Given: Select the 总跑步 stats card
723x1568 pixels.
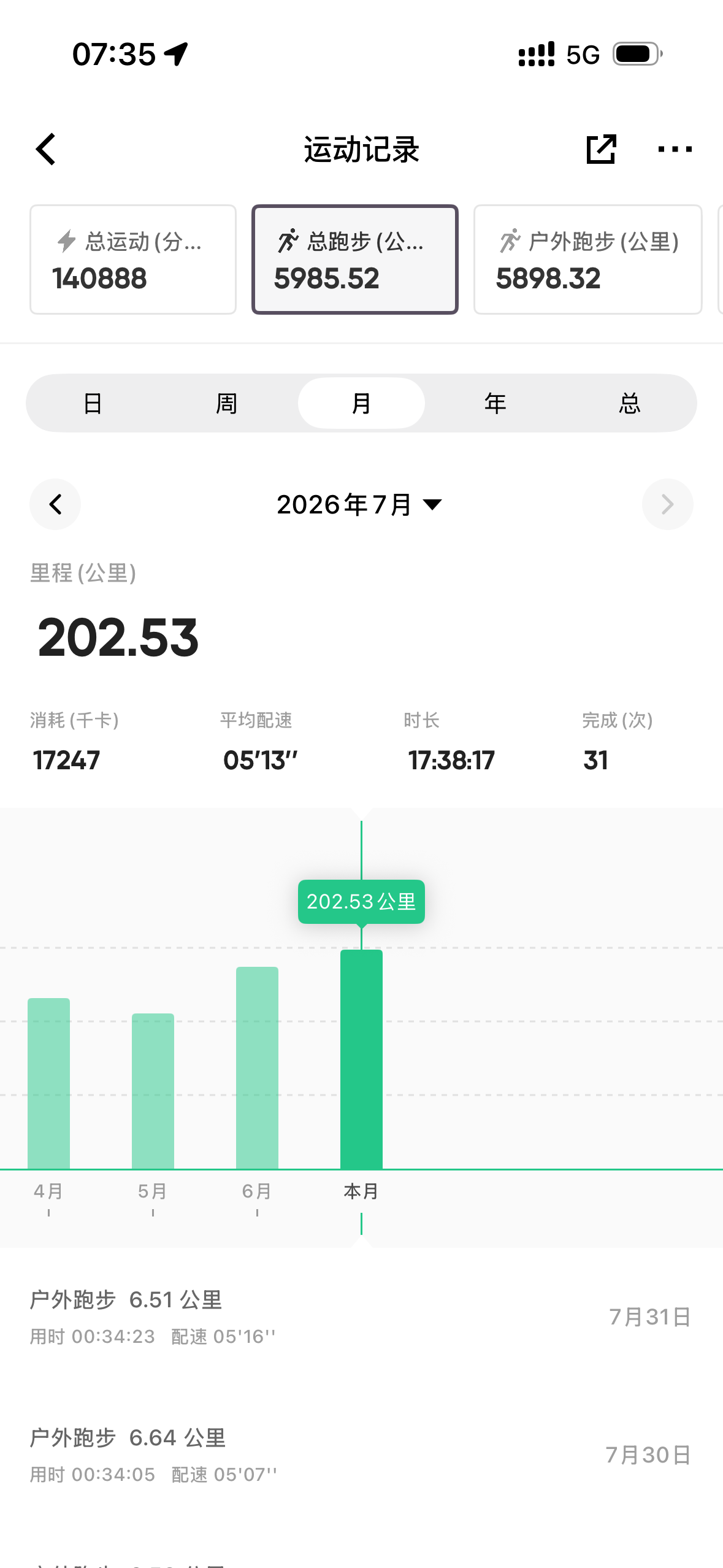Looking at the screenshot, I should pyautogui.click(x=355, y=259).
